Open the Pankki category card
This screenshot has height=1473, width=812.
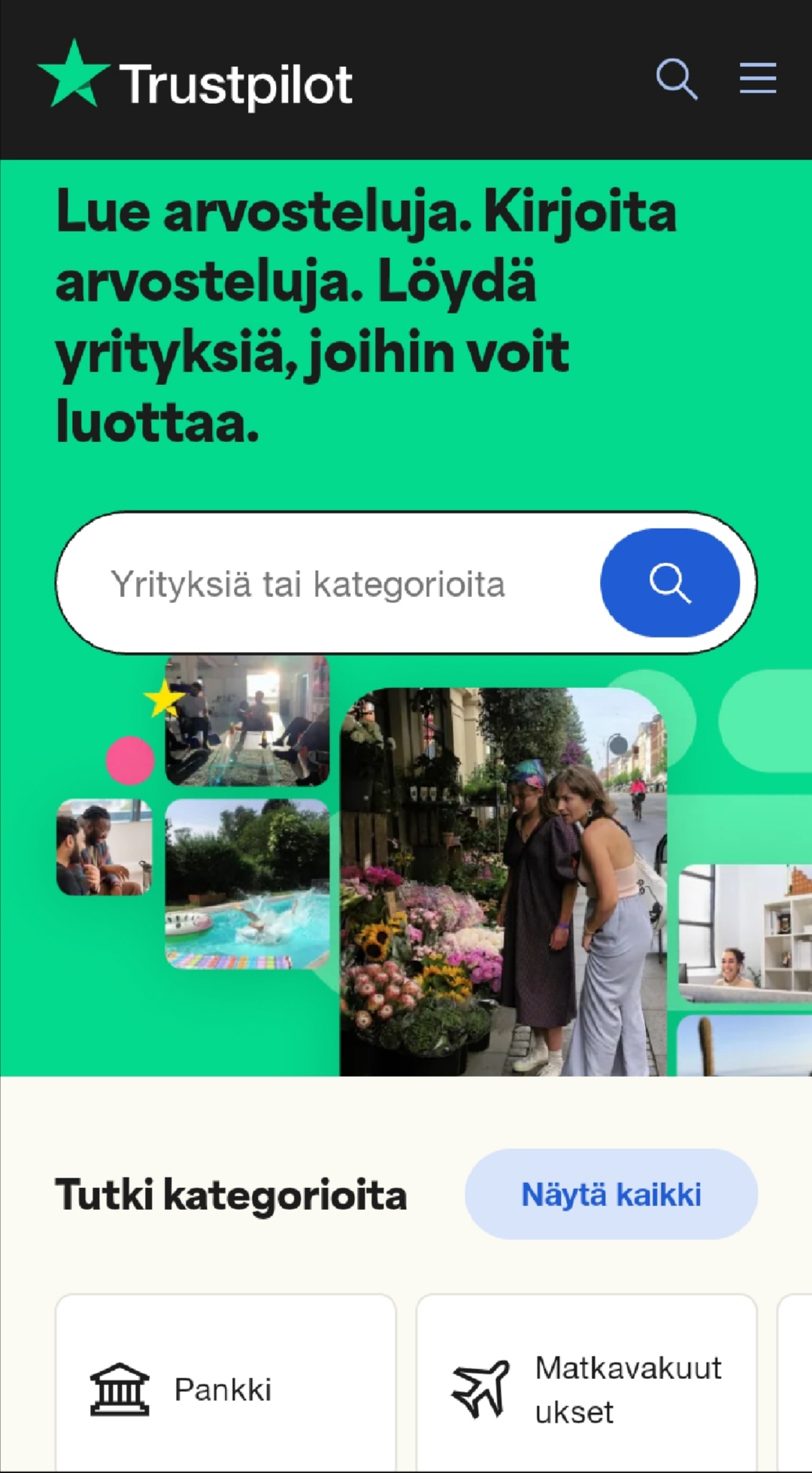coord(226,1388)
